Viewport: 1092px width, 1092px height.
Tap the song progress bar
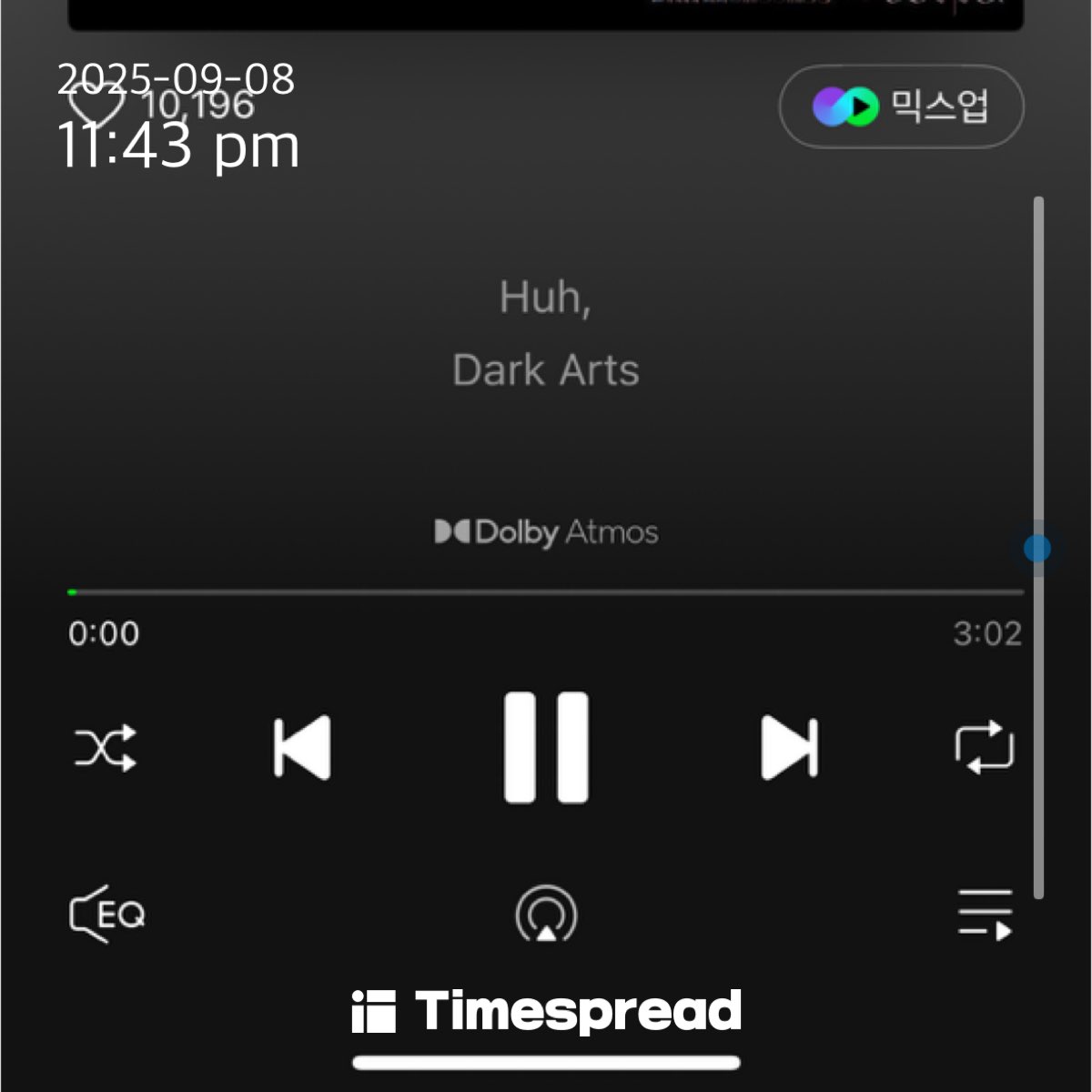(x=546, y=592)
